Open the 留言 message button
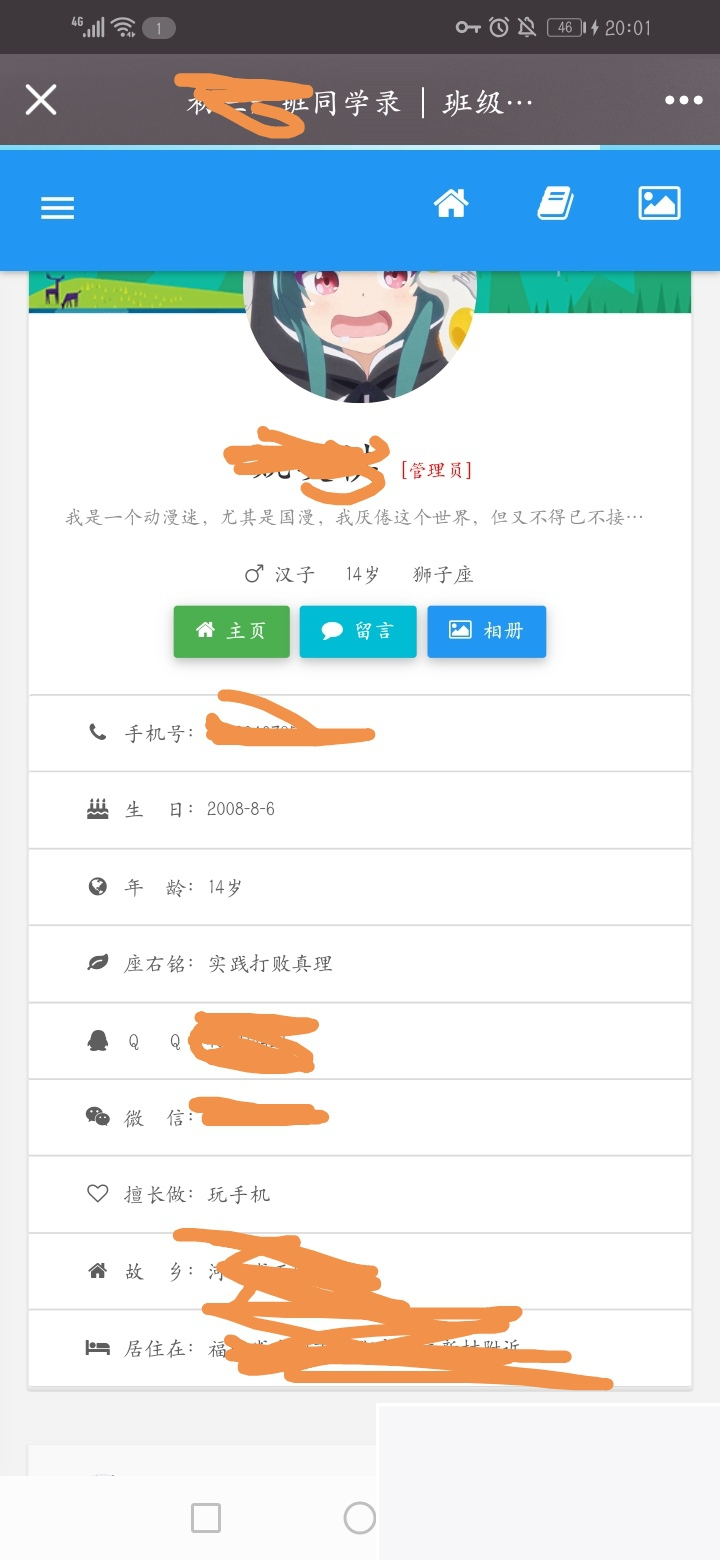Viewport: 720px width, 1560px height. click(358, 631)
